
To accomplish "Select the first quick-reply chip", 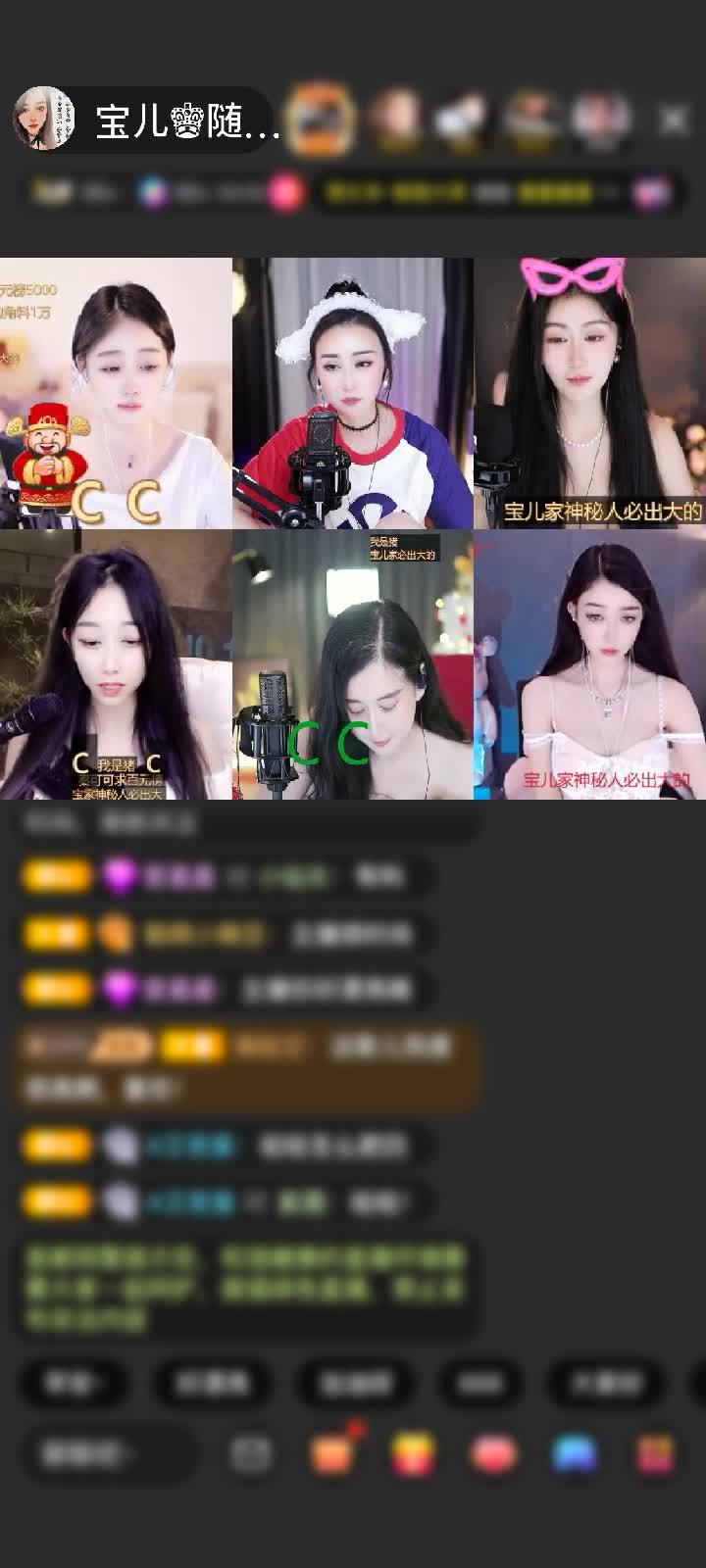I will [x=72, y=1382].
